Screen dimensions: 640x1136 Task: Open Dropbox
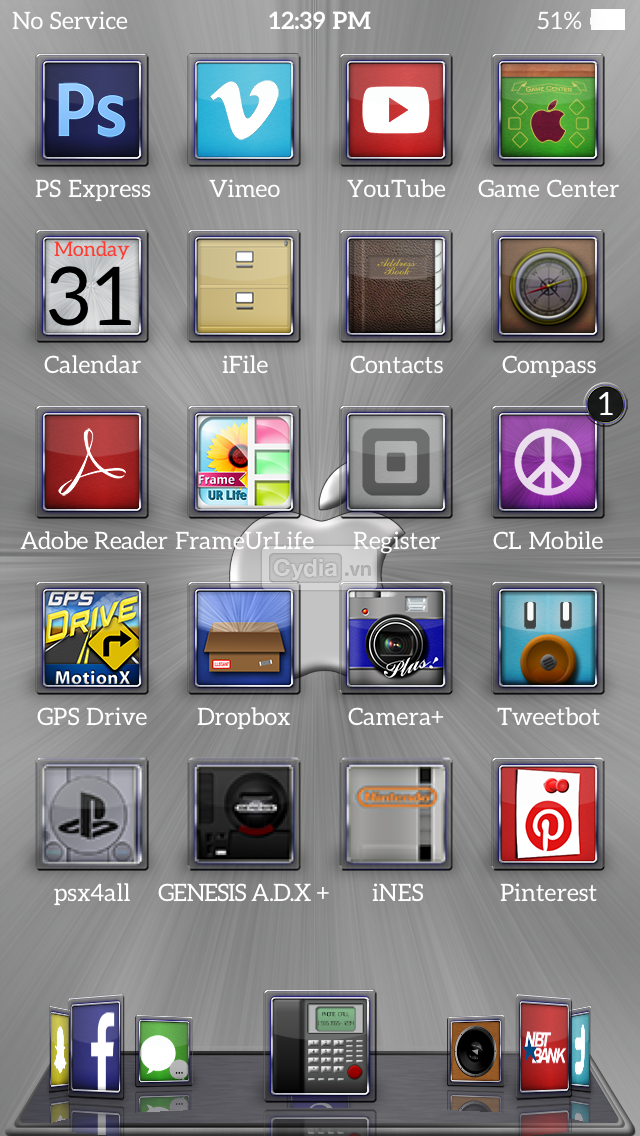tap(244, 638)
